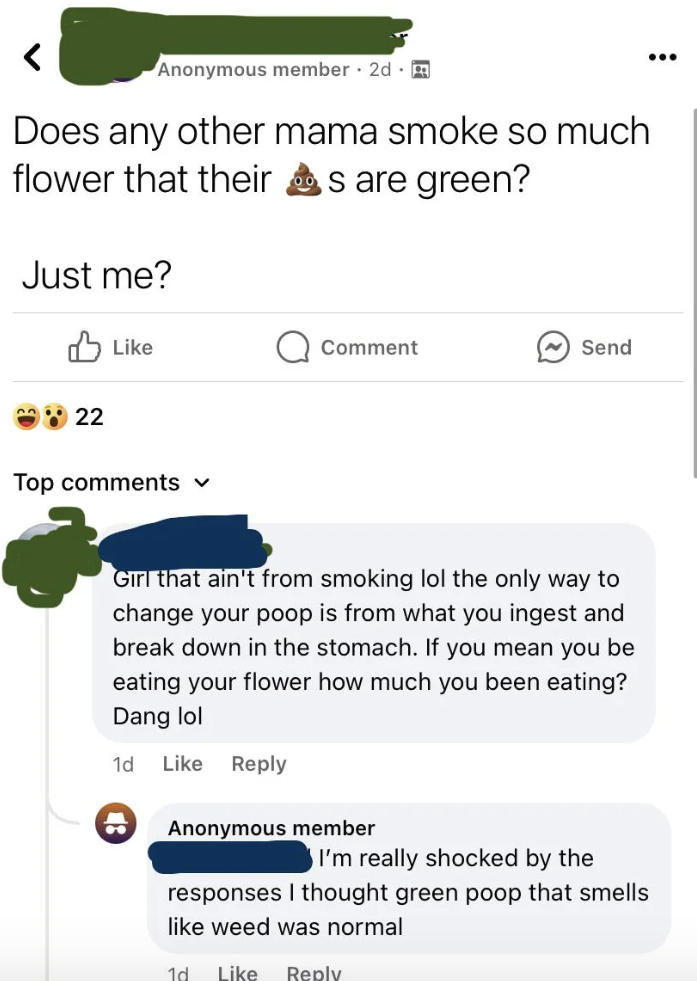Like the "Girl that ain't from smoking" comment
This screenshot has height=981, width=697.
tap(182, 764)
